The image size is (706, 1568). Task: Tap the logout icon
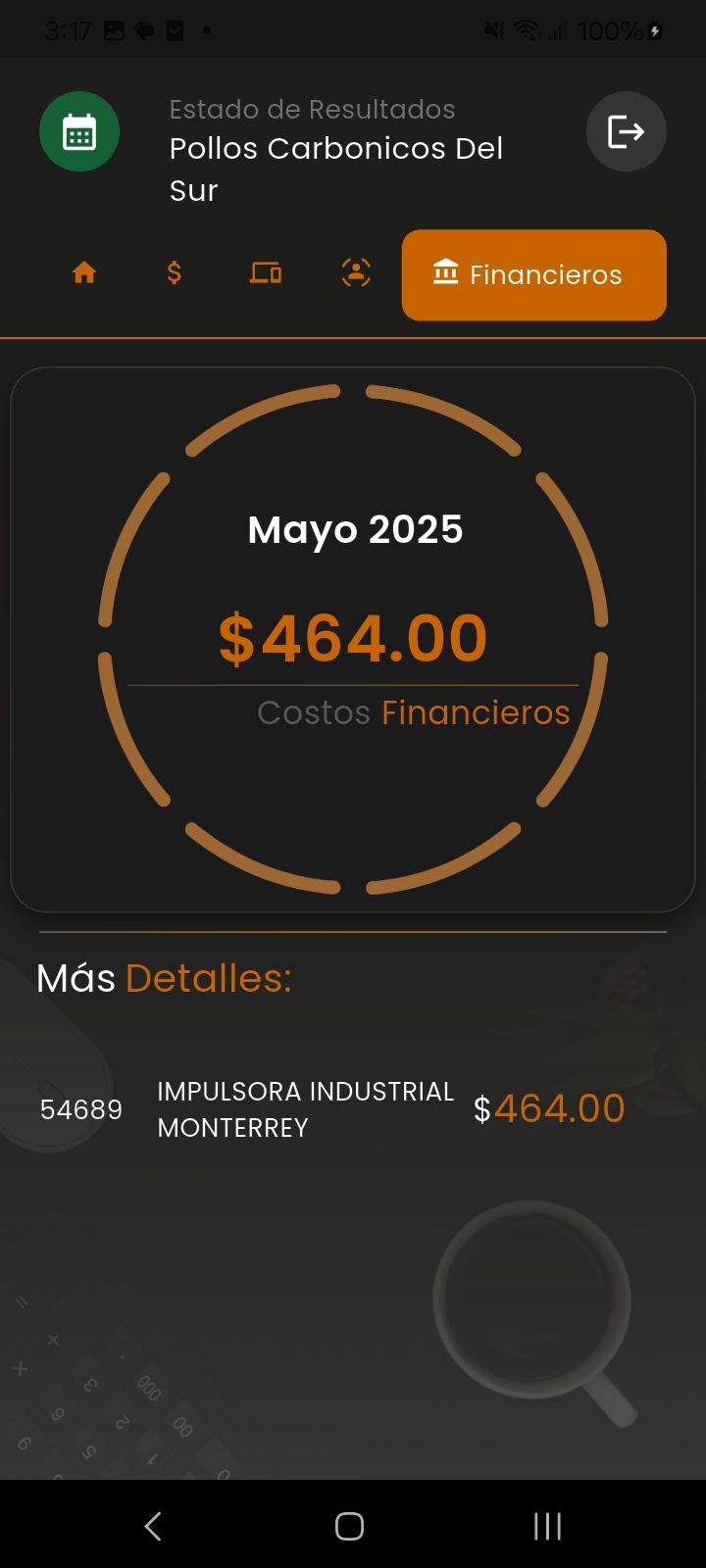[x=626, y=131]
